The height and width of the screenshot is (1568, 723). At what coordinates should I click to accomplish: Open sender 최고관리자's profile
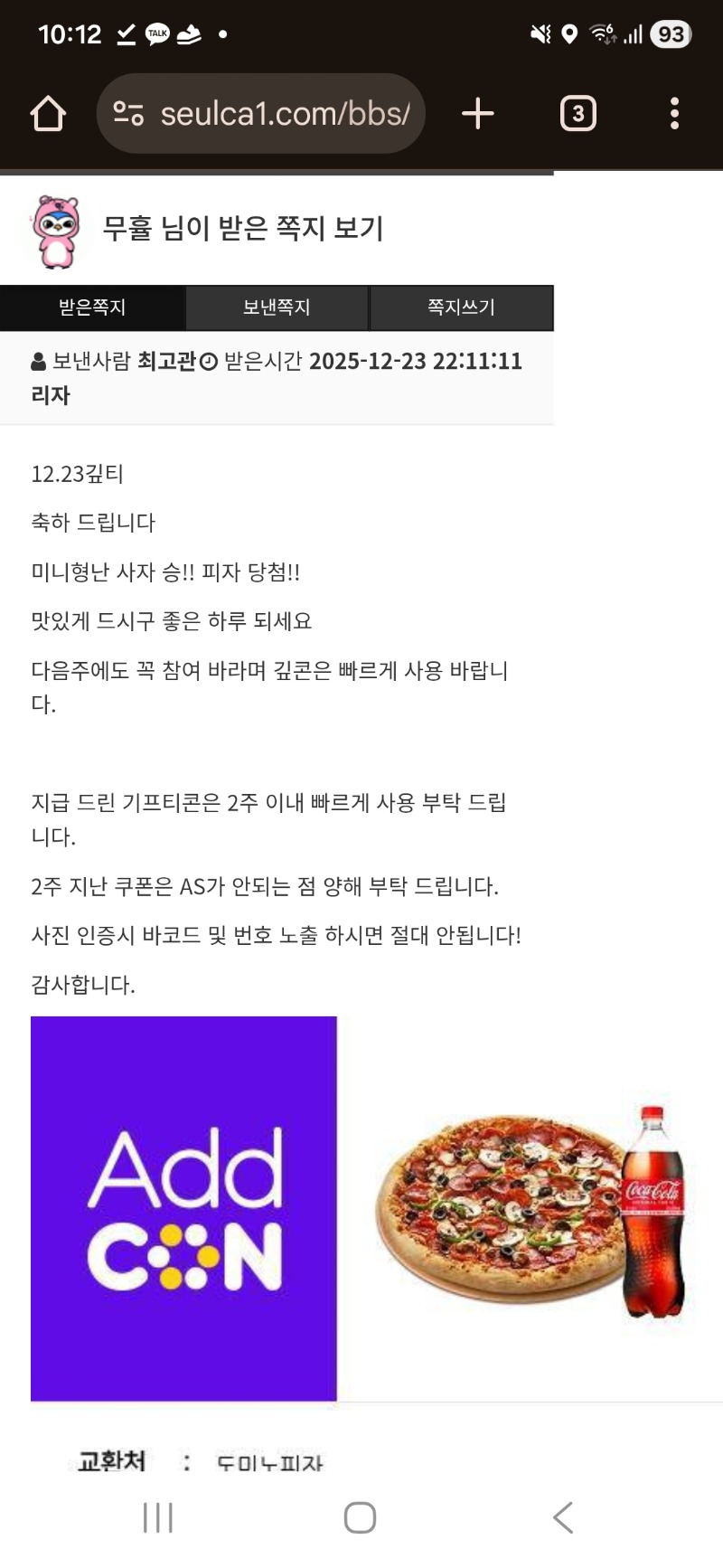(166, 362)
